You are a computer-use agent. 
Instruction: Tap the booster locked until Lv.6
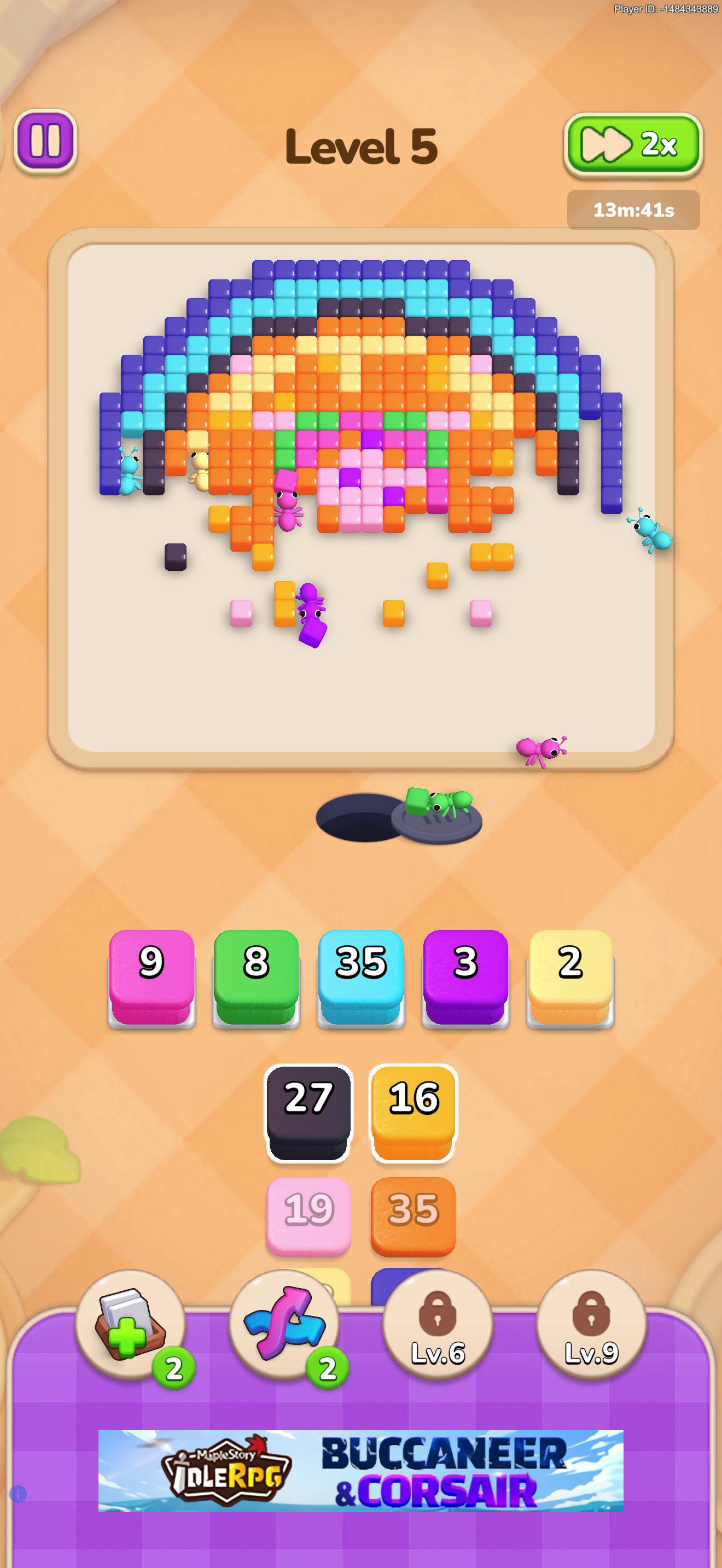click(x=438, y=1326)
